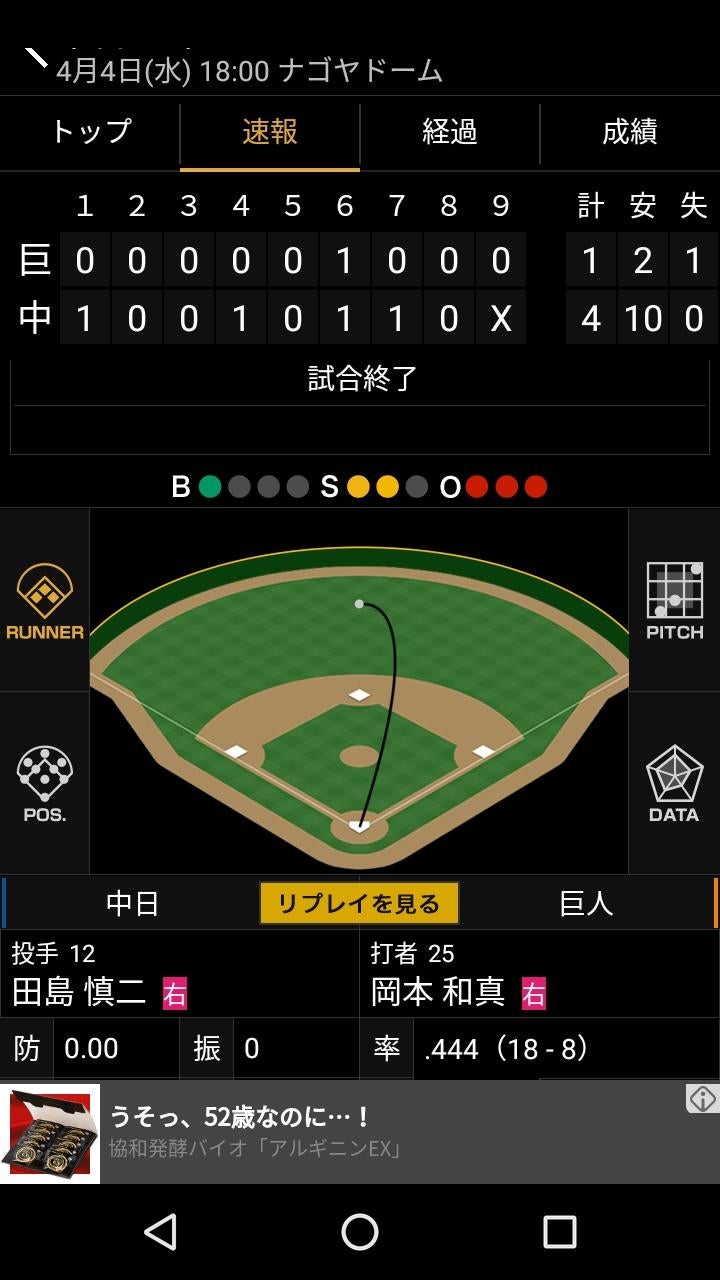Show the PITCH chart
720x1280 pixels.
pos(674,601)
